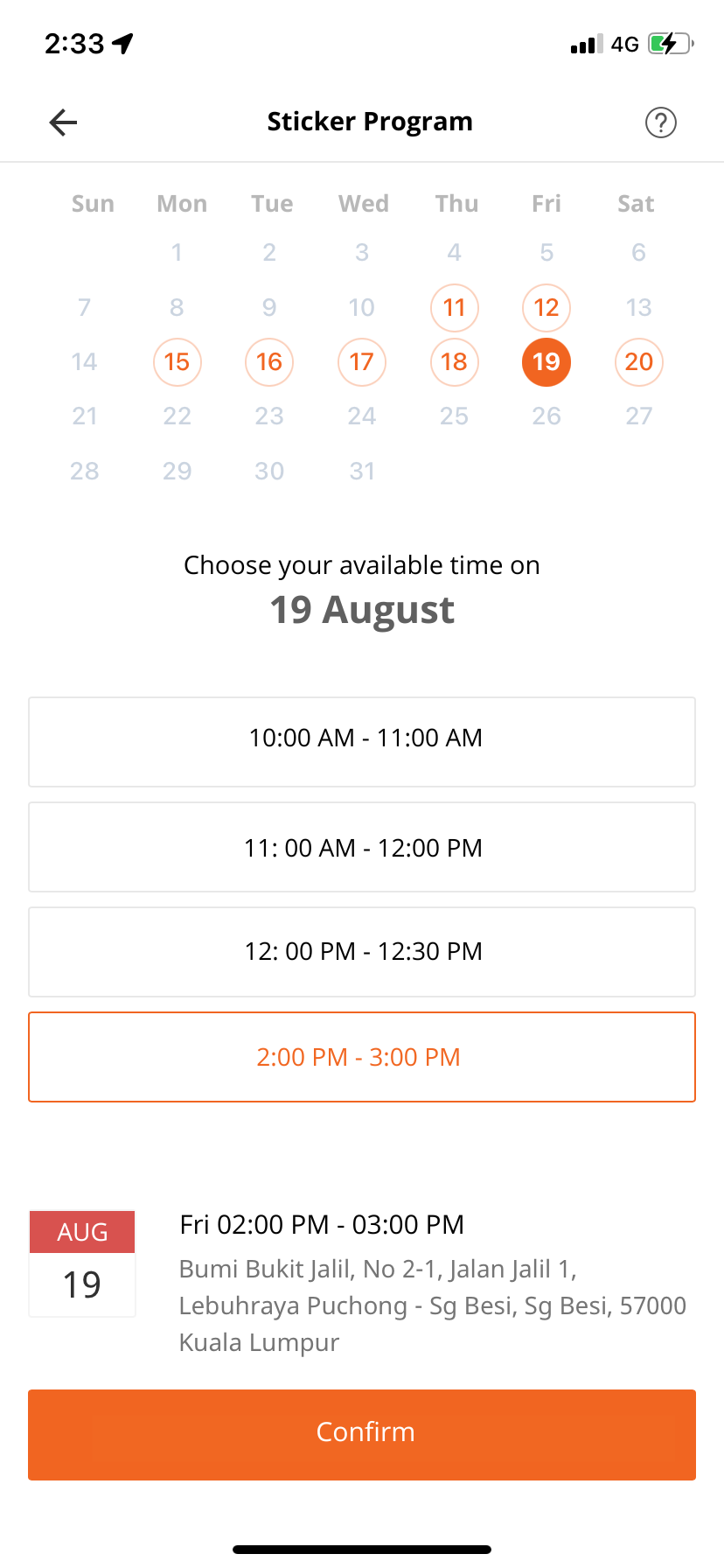Select Saturday 20 on the calendar
This screenshot has width=724, height=1568.
639,362
